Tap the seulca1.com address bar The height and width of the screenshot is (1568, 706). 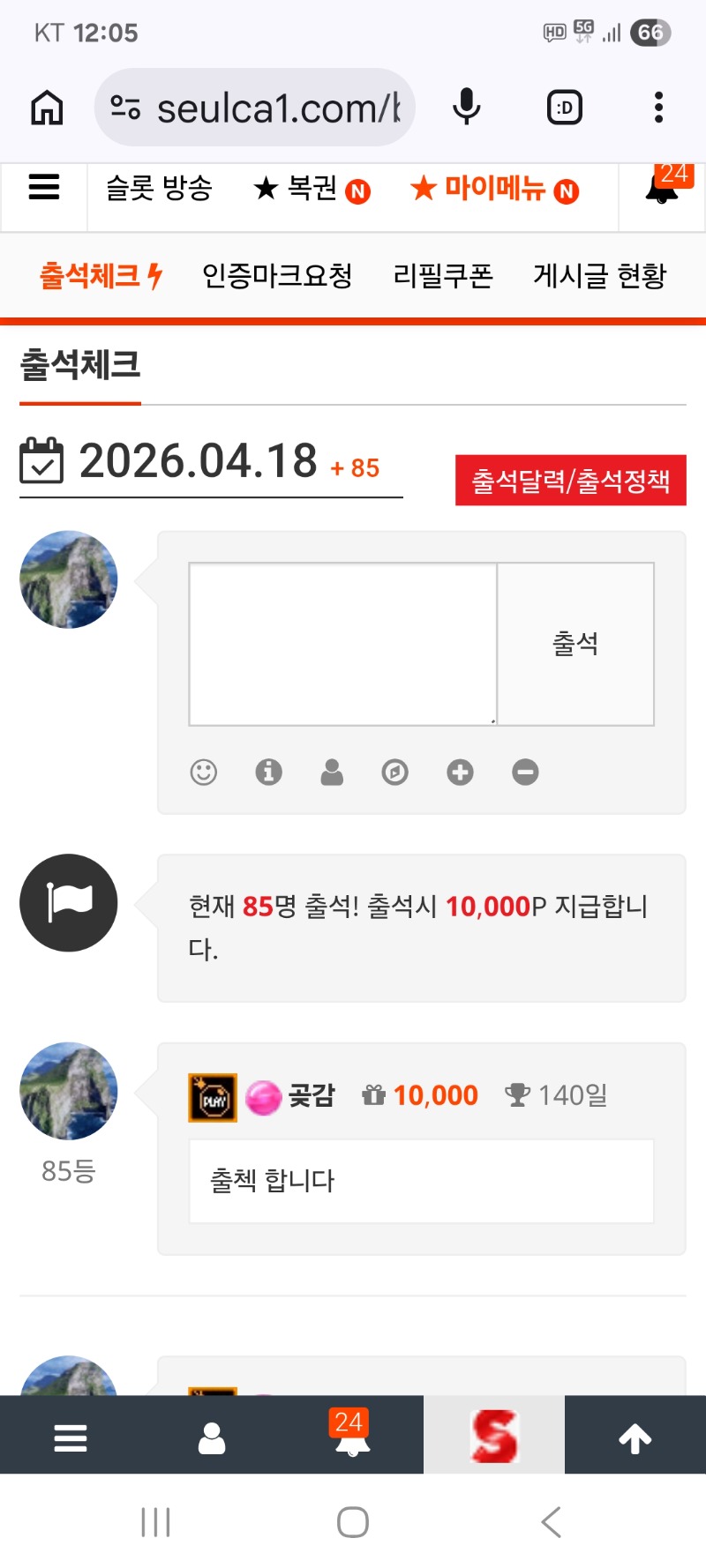click(x=256, y=108)
